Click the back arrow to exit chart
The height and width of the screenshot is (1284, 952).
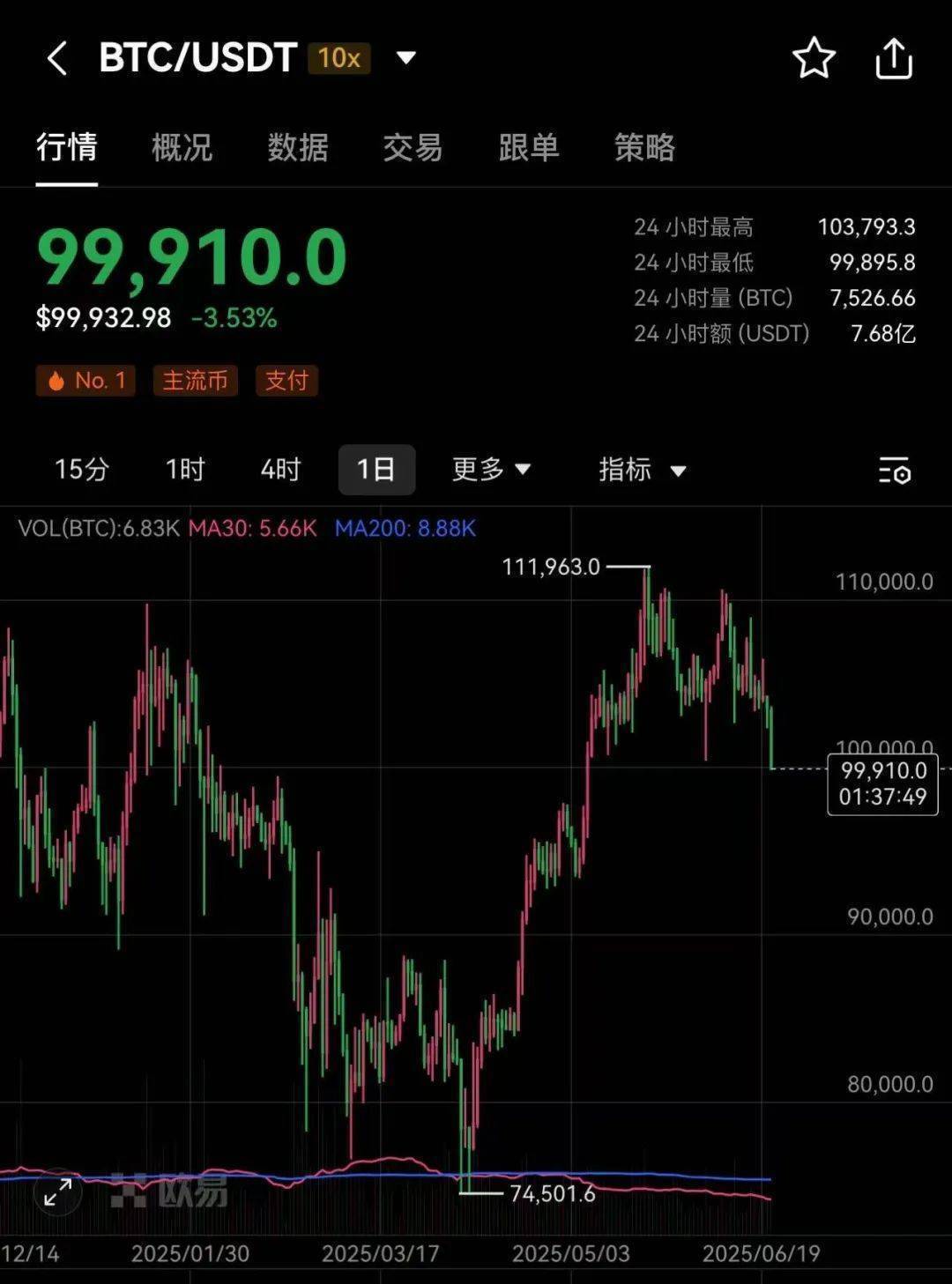56,58
